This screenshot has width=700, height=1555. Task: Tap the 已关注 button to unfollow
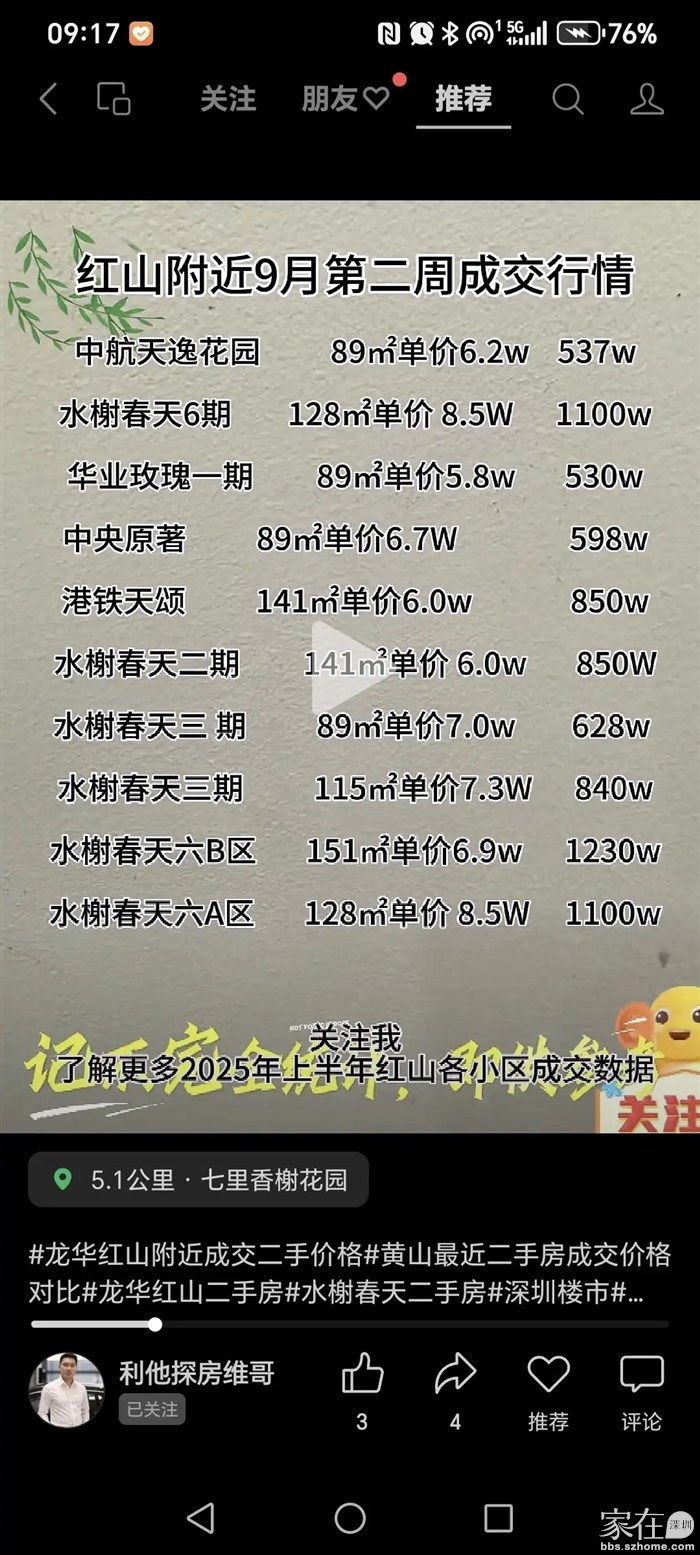pos(152,1409)
